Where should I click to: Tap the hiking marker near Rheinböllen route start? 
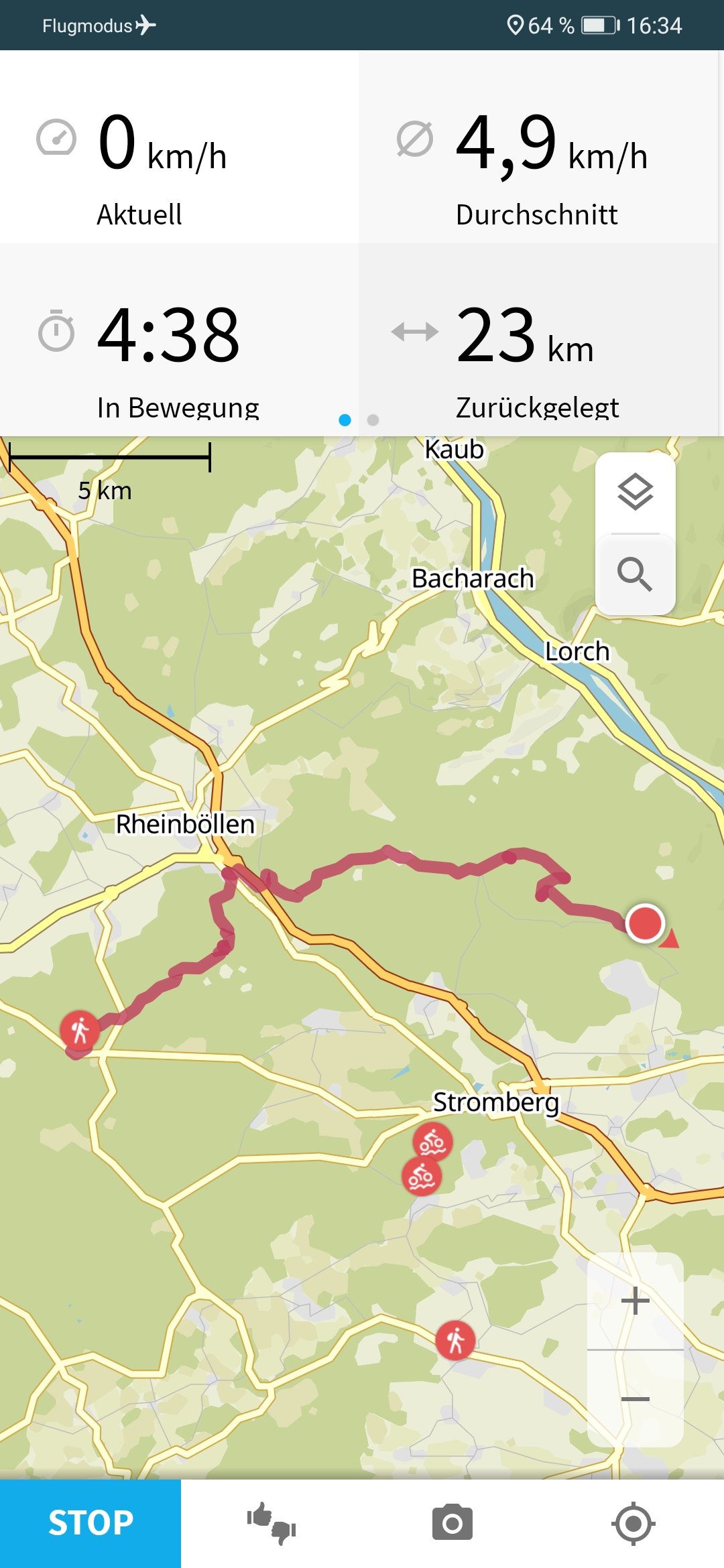(80, 1030)
